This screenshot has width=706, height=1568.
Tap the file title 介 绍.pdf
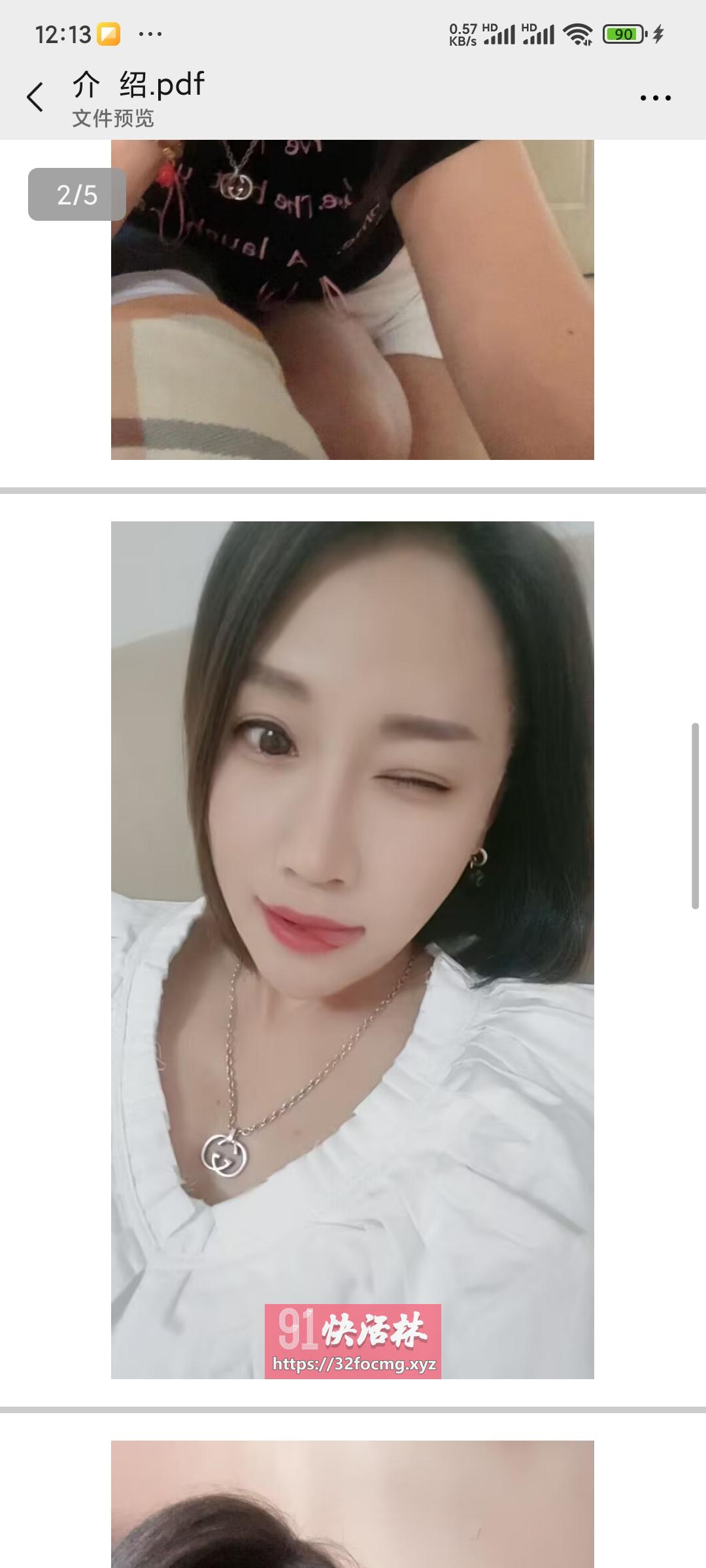point(137,83)
